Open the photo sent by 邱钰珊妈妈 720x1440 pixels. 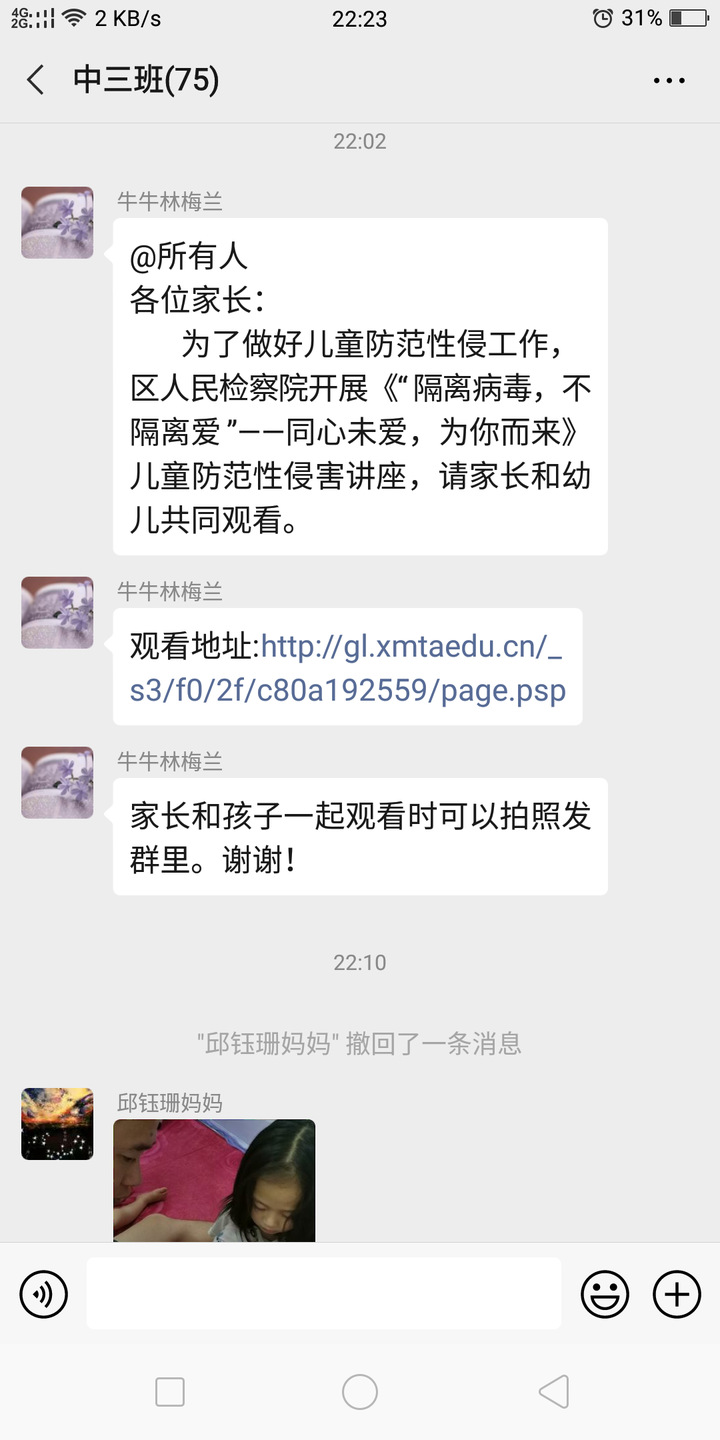[x=214, y=1180]
